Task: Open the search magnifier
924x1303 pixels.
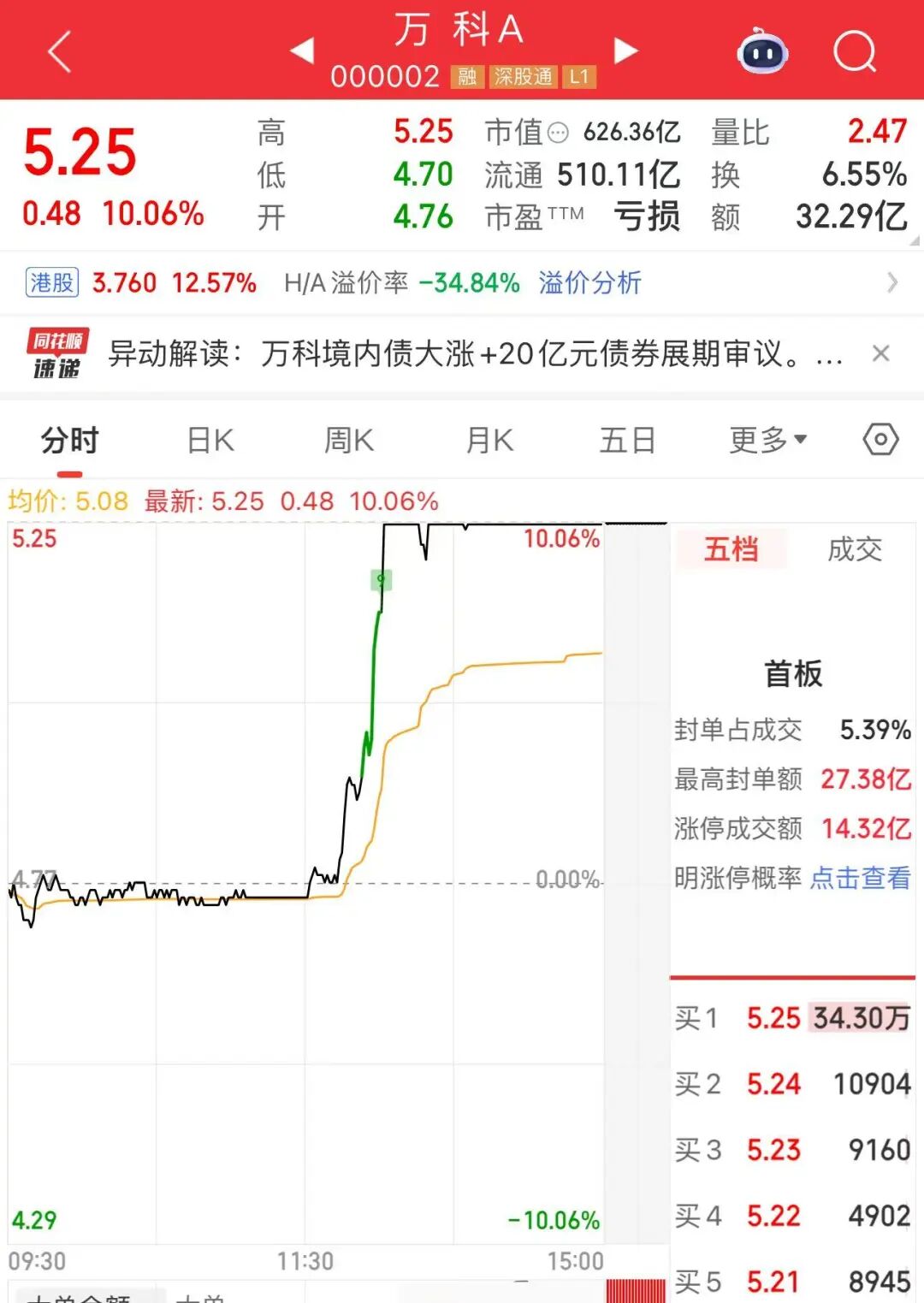Action: click(x=855, y=52)
